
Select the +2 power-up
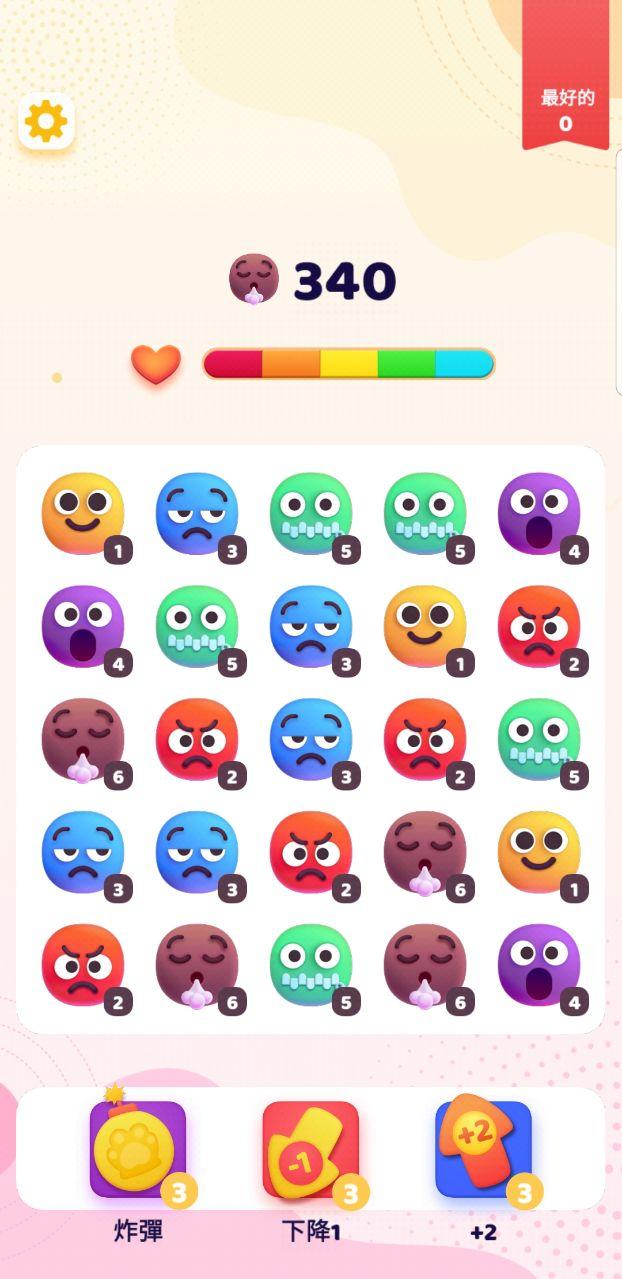click(483, 1150)
